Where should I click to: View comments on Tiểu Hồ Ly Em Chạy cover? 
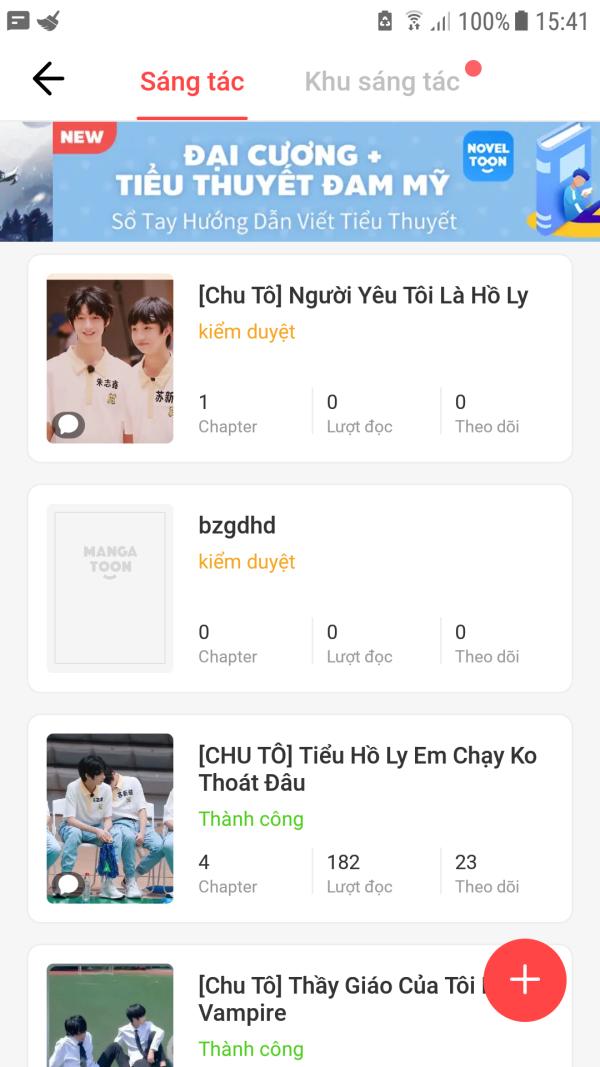coord(68,884)
